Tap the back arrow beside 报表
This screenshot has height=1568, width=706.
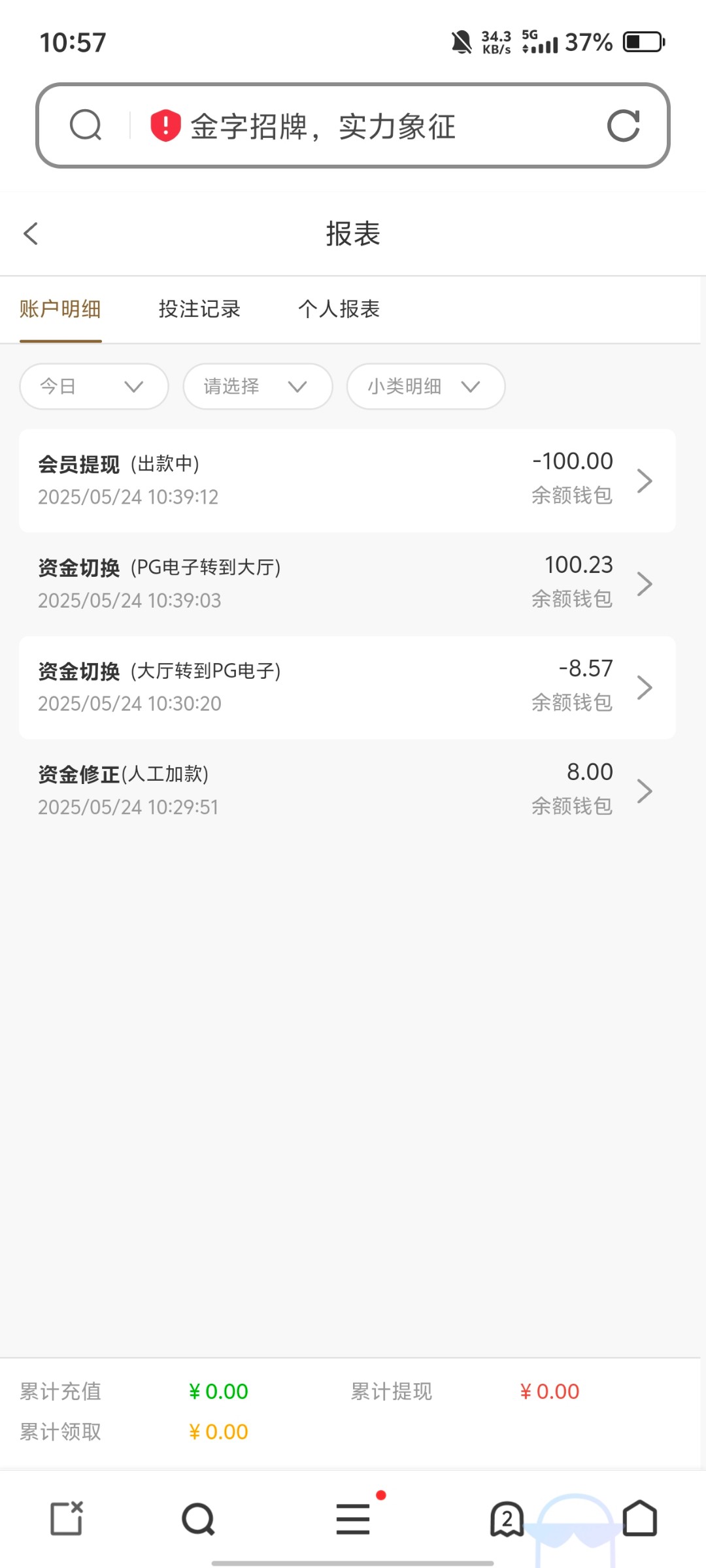pos(31,233)
